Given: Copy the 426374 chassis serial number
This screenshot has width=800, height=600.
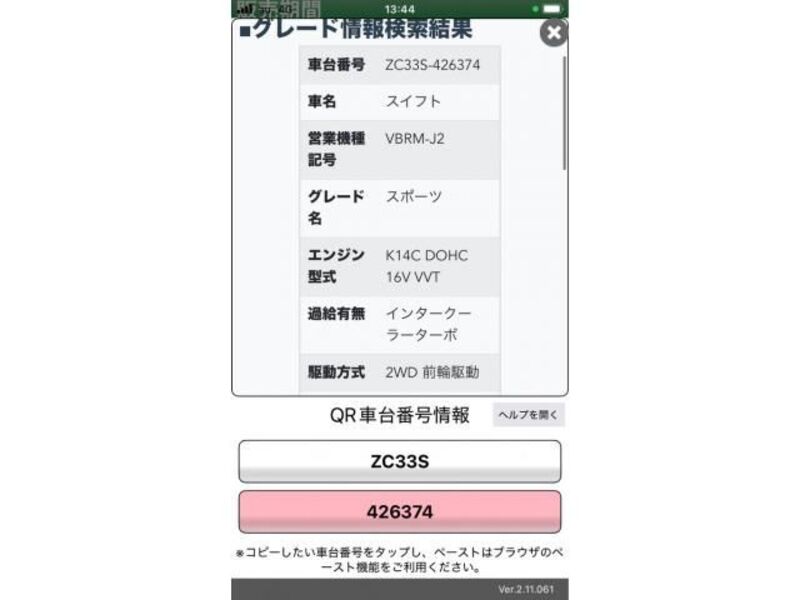Looking at the screenshot, I should 399,512.
